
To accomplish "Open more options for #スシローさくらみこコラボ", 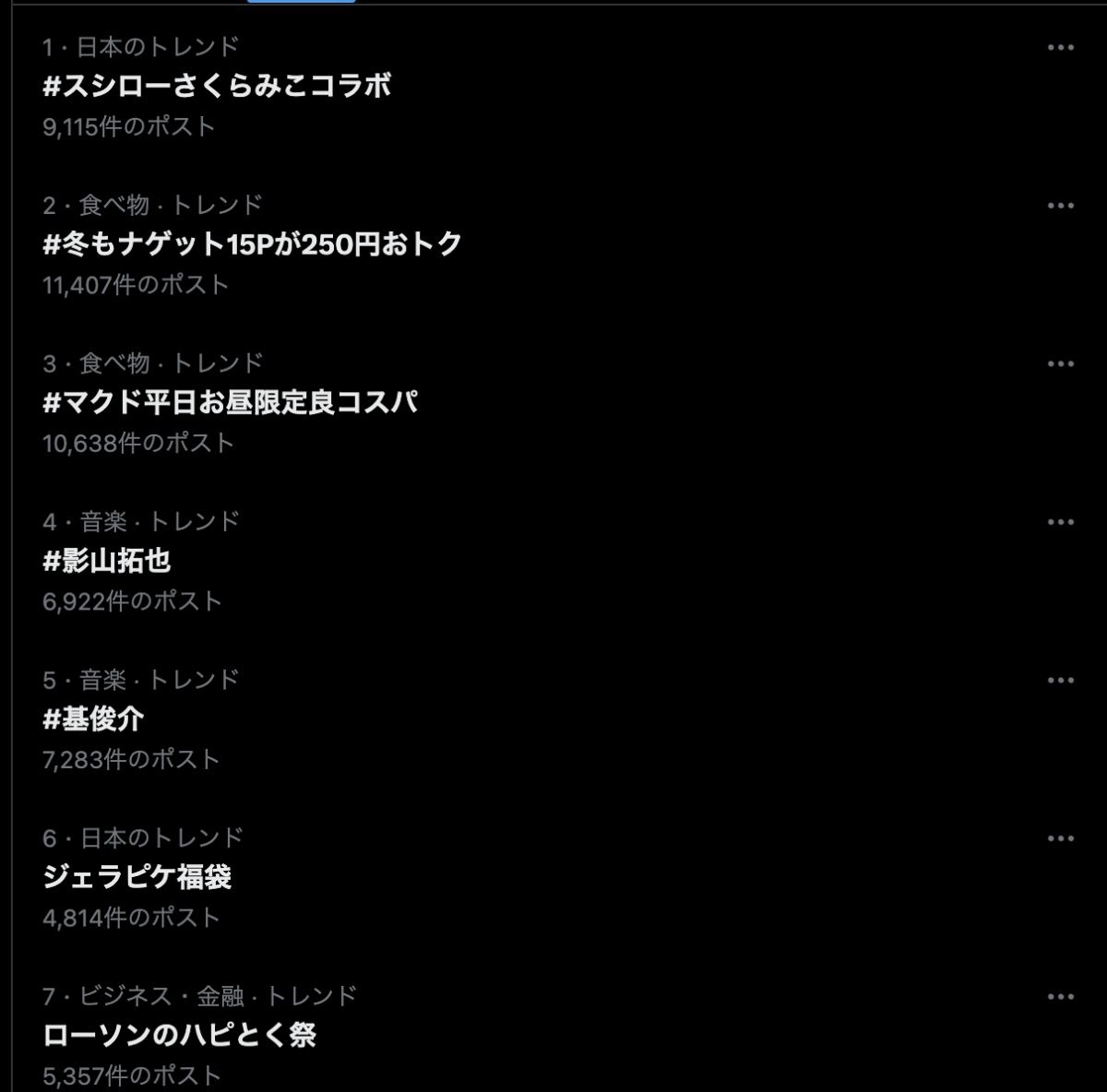I will [x=1061, y=47].
